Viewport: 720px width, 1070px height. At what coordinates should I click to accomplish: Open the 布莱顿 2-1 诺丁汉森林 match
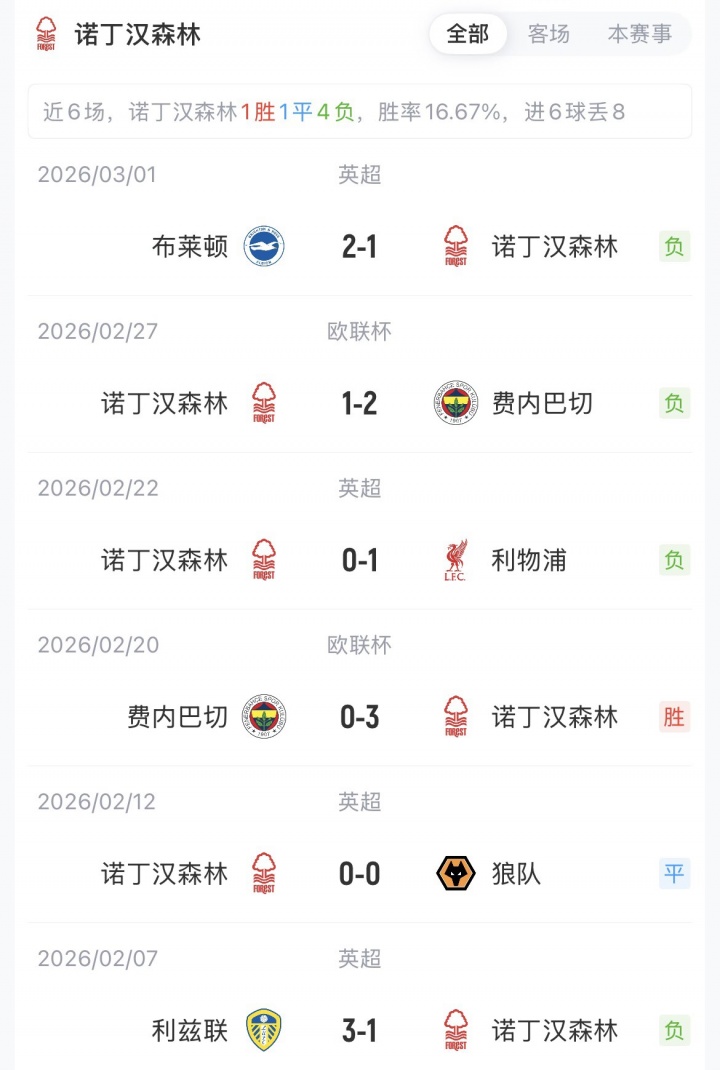359,246
